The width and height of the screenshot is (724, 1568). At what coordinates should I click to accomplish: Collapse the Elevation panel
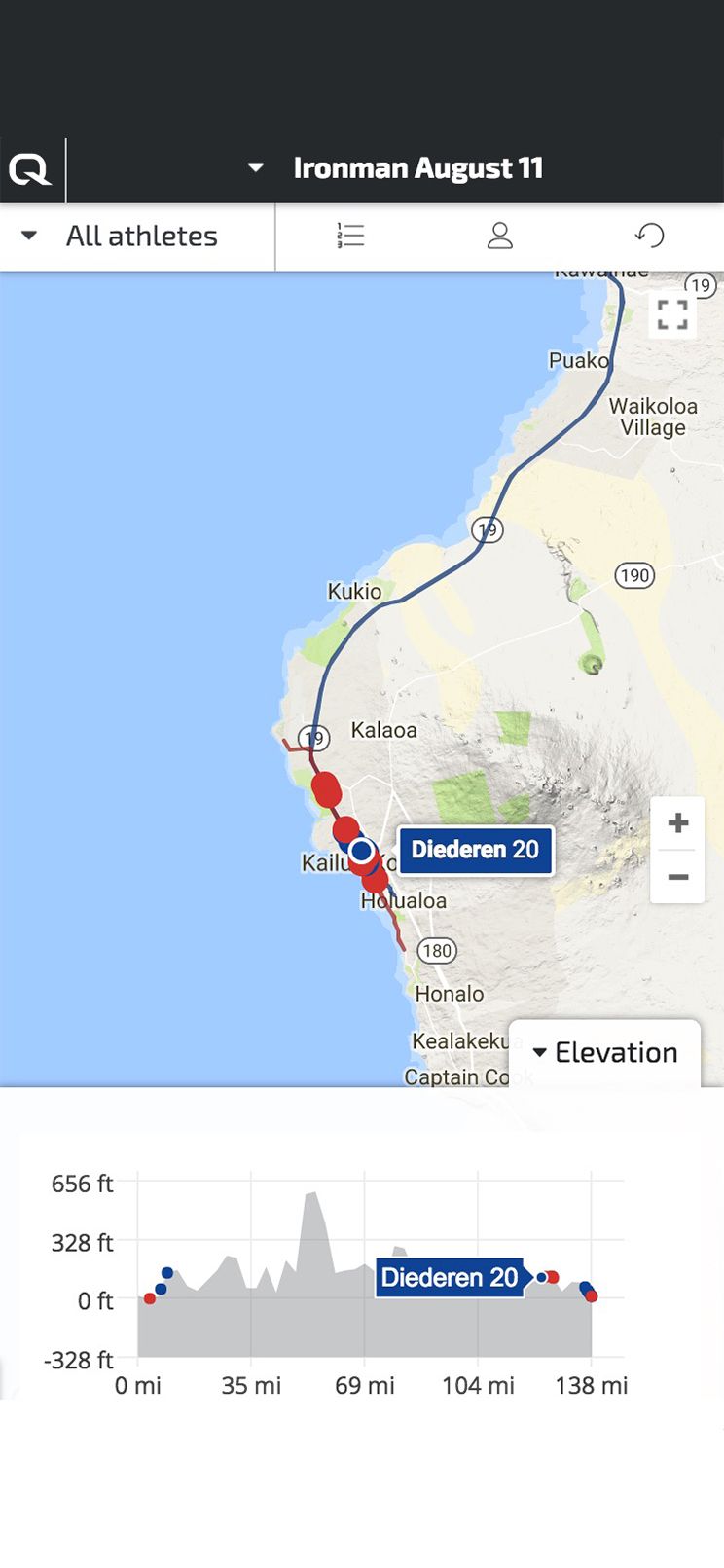point(604,1052)
